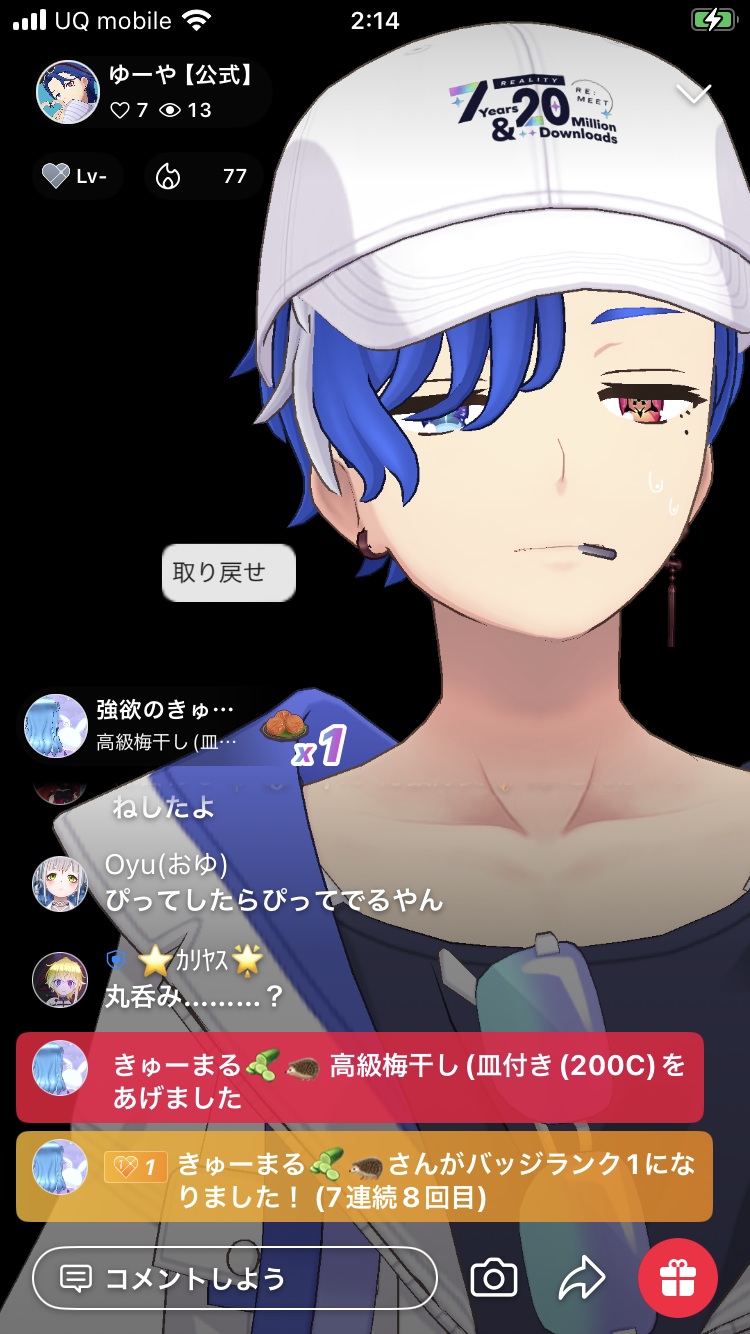
Task: Open the flame ranking chip showing 77
Action: 205,177
